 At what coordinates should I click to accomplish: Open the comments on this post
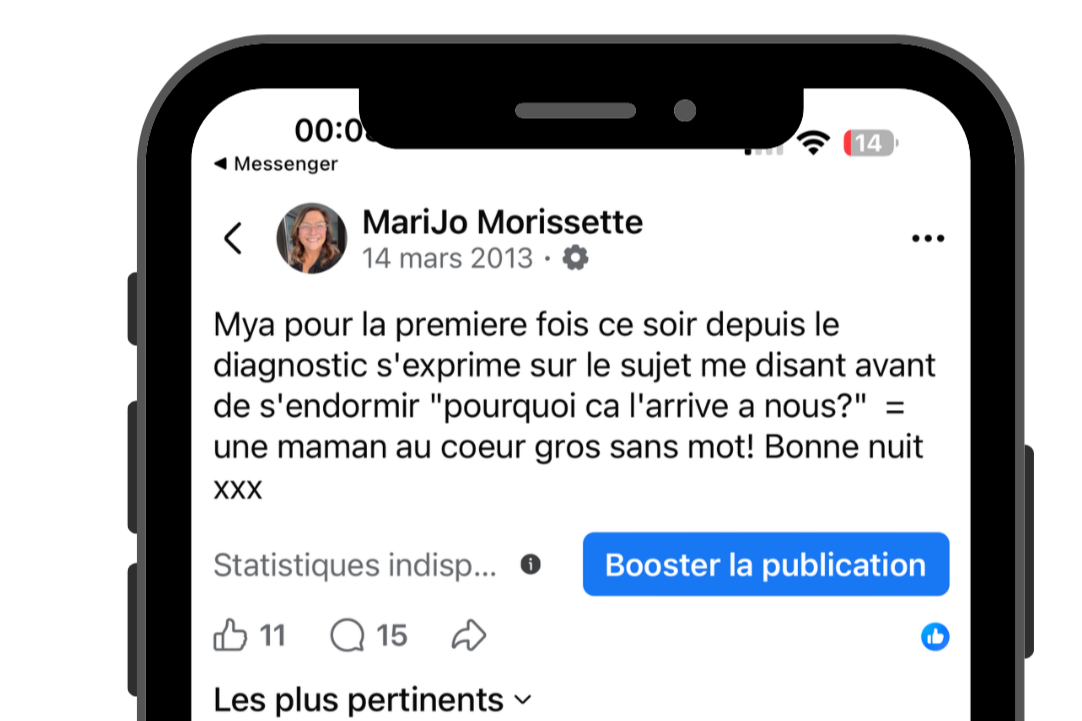pos(347,635)
